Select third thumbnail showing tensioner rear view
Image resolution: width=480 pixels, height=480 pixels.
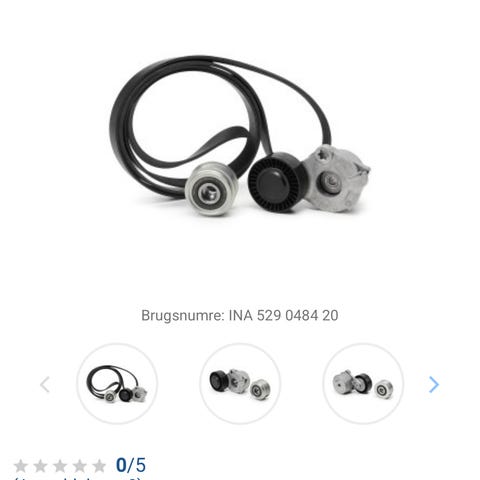(363, 384)
